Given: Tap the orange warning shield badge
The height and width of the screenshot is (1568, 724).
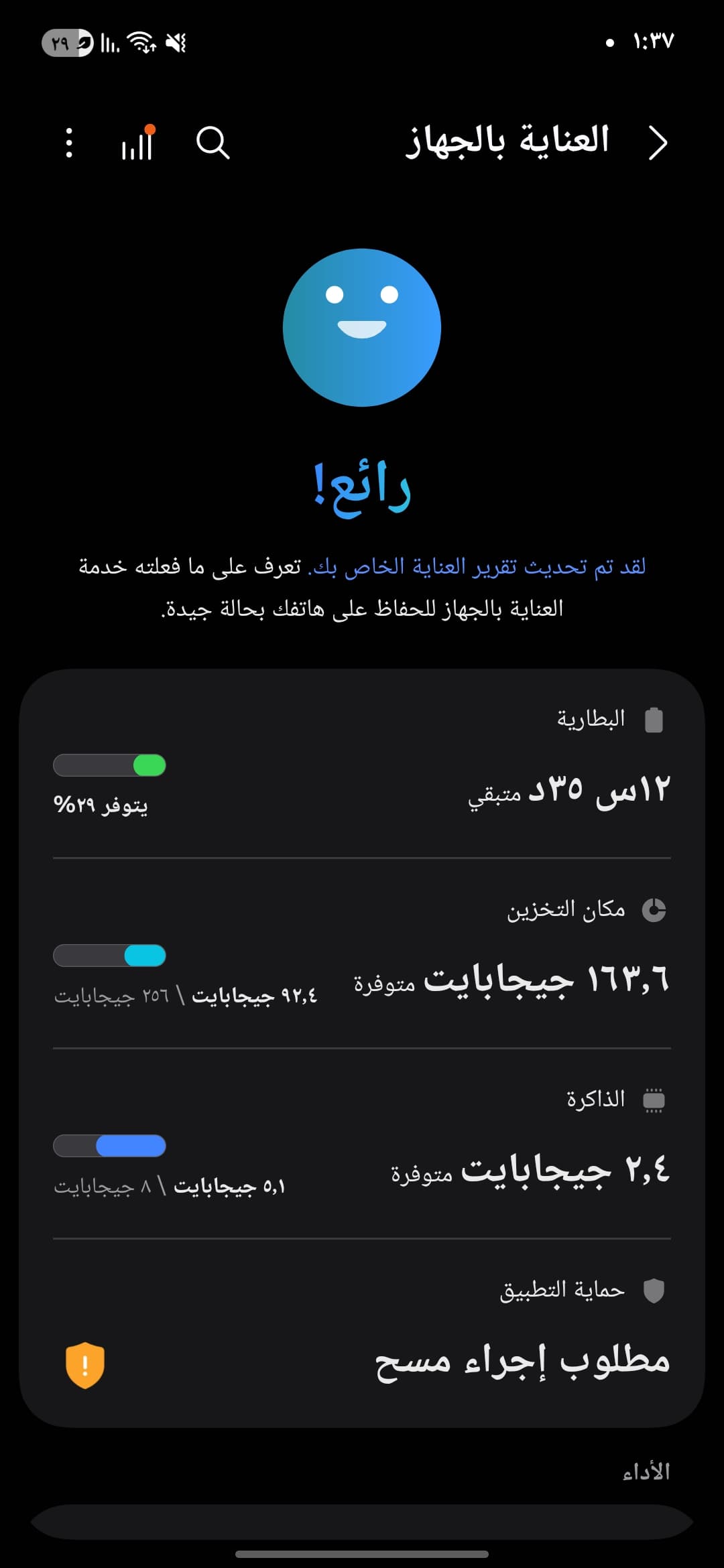Looking at the screenshot, I should click(x=86, y=1364).
